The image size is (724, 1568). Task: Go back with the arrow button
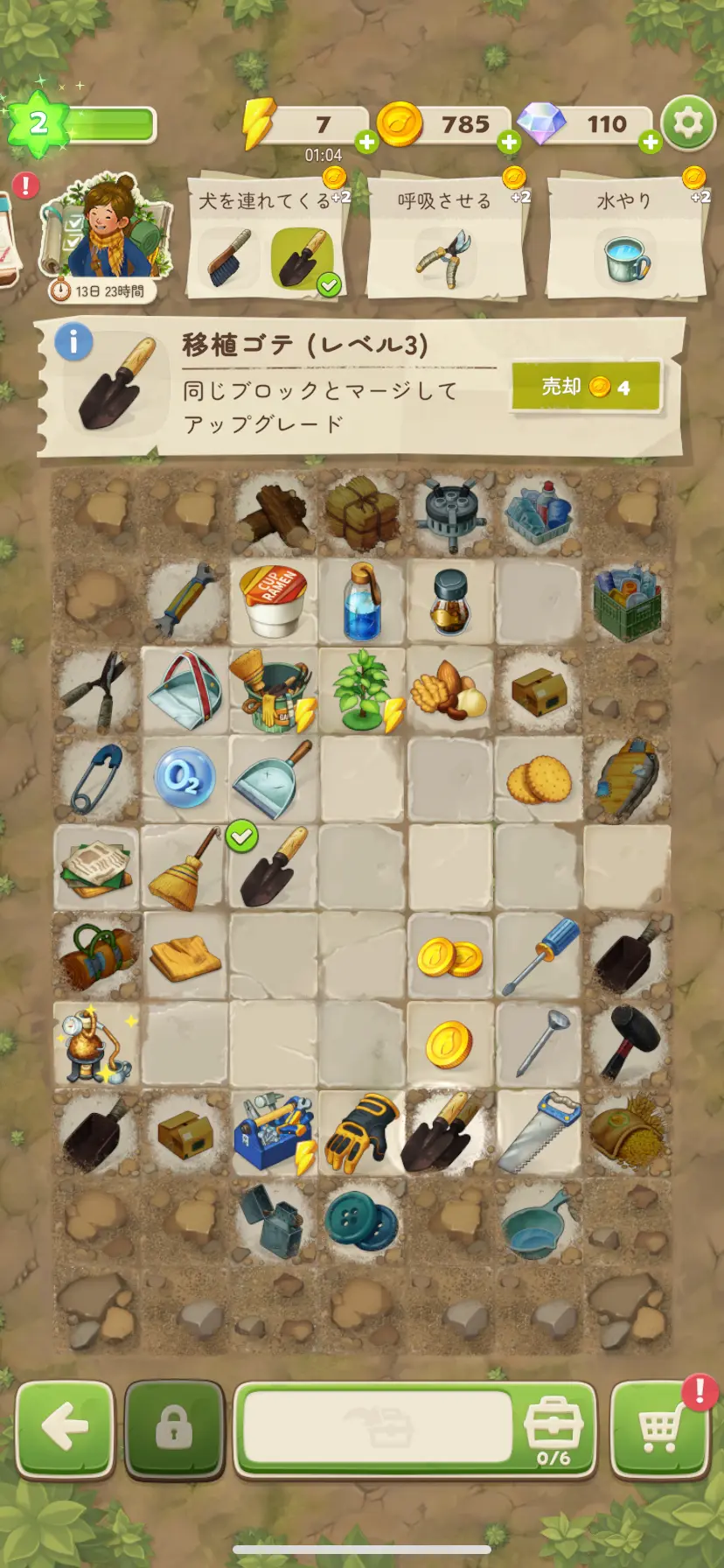pyautogui.click(x=66, y=1429)
